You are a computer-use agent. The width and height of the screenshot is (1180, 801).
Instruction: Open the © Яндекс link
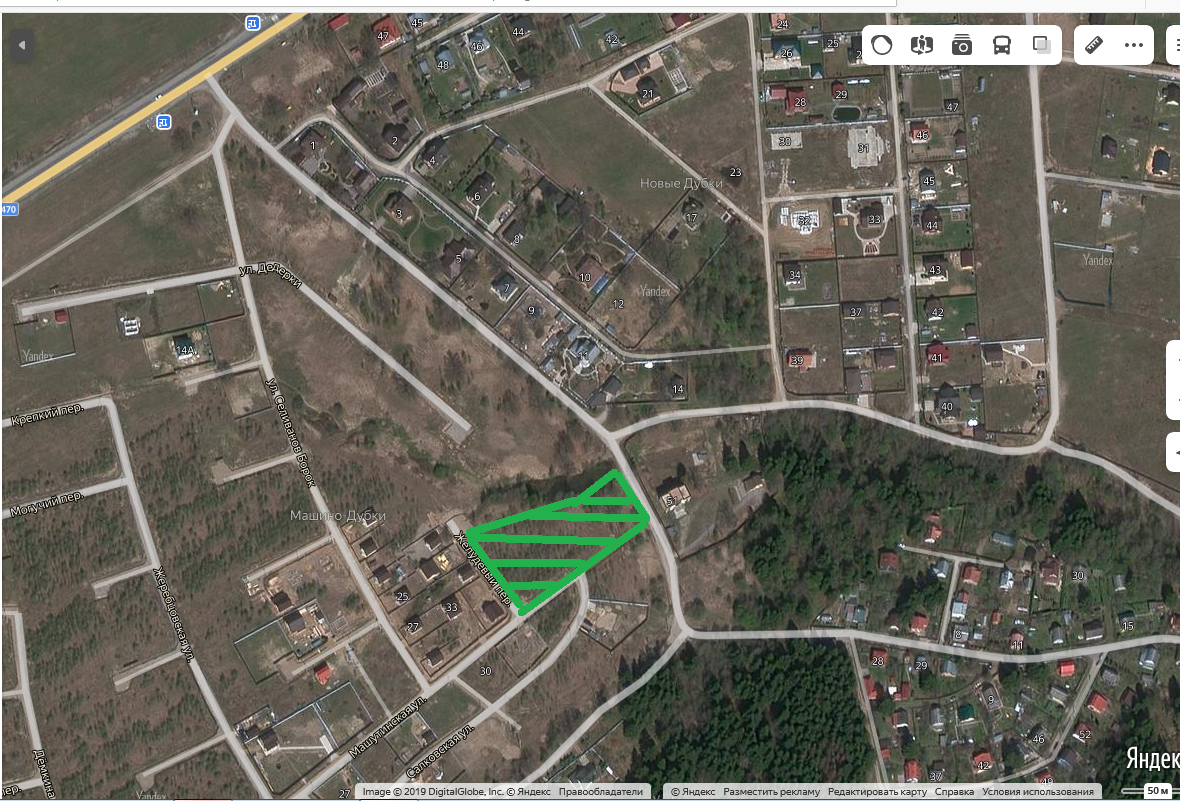[x=692, y=791]
